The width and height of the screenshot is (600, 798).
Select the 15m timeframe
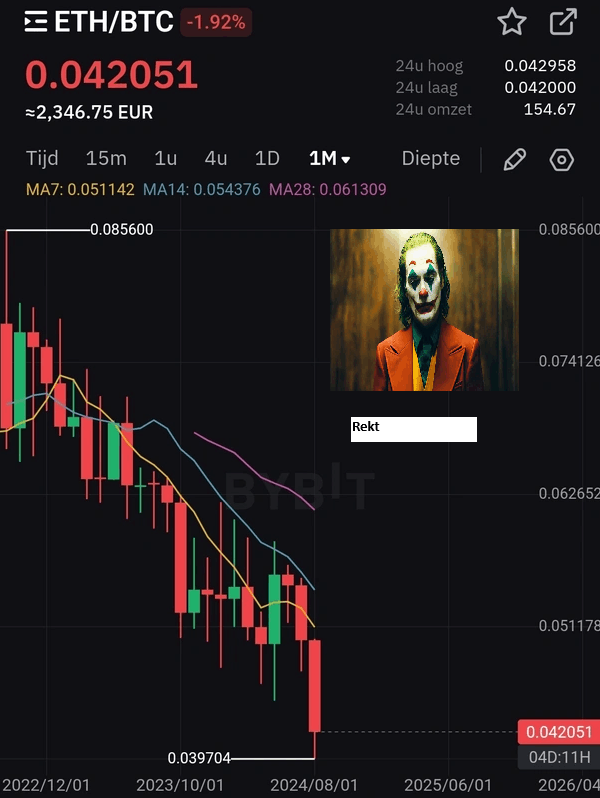(x=106, y=158)
